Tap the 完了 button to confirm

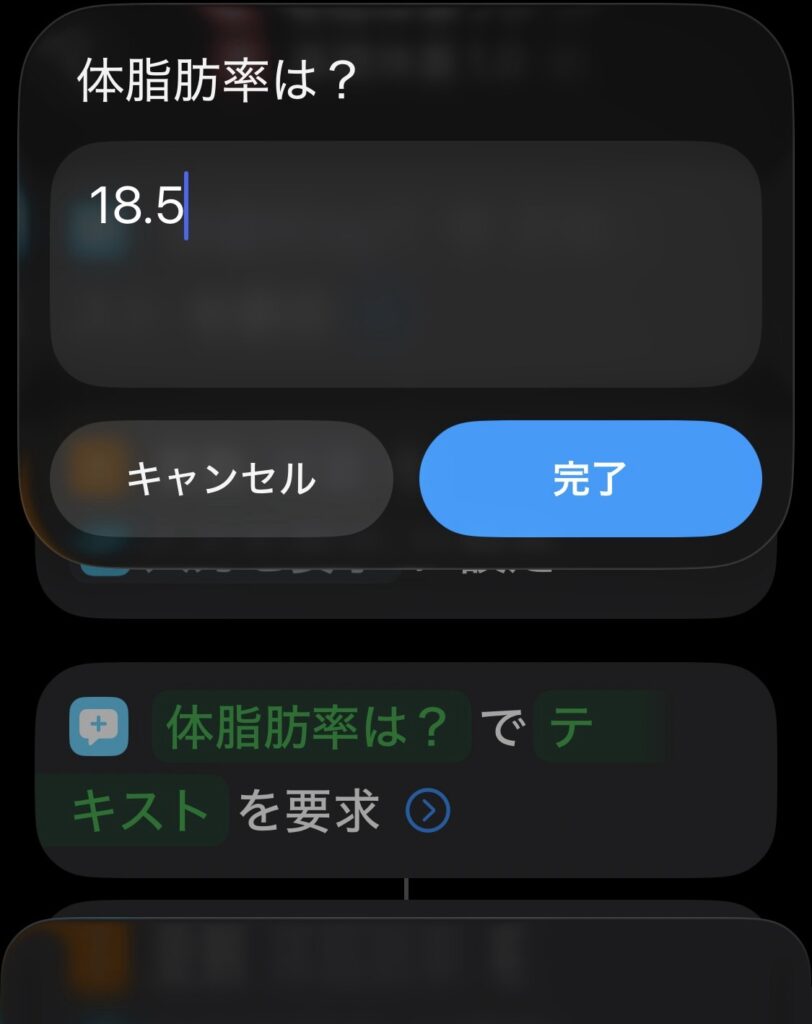click(x=590, y=479)
